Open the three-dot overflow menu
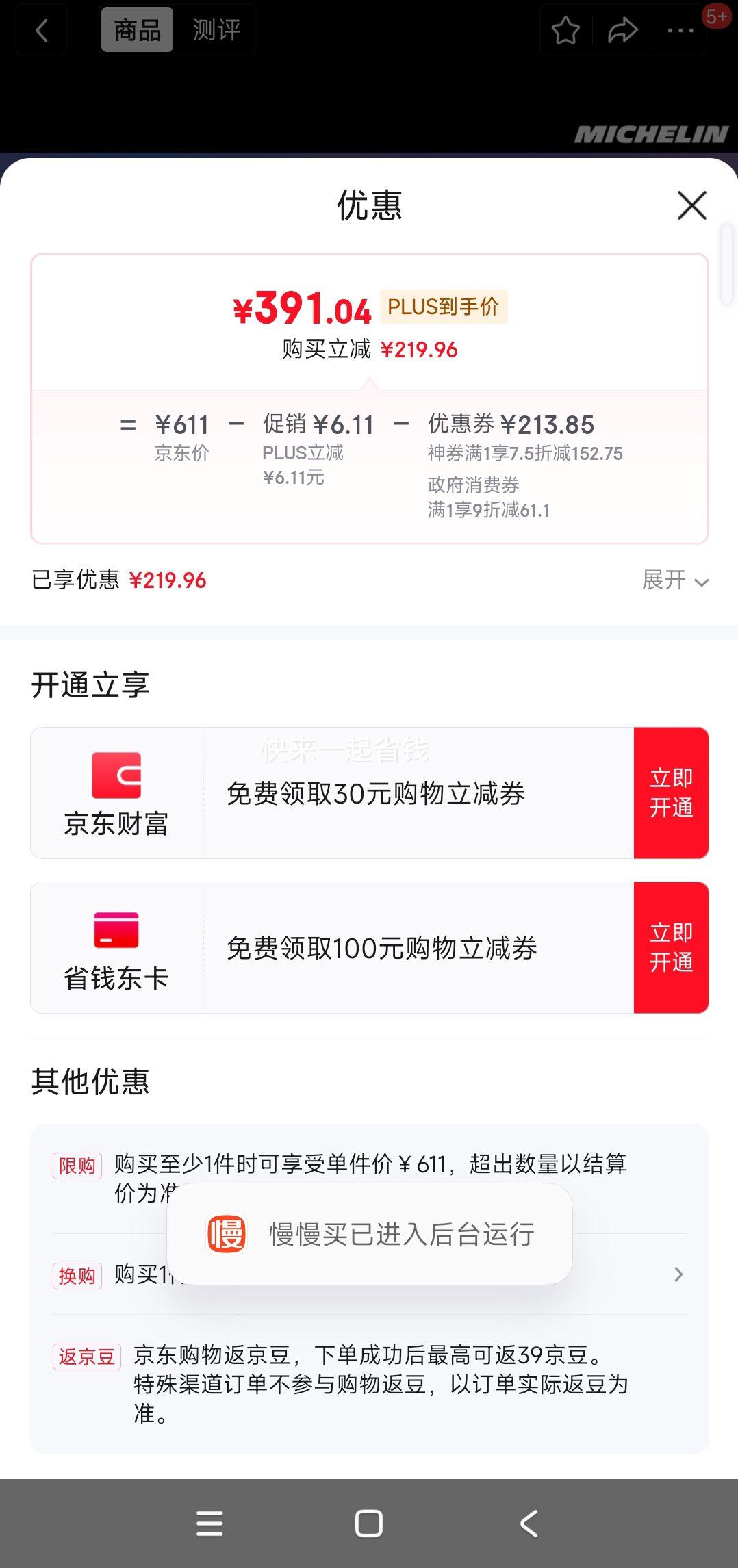This screenshot has width=738, height=1568. coord(680,30)
